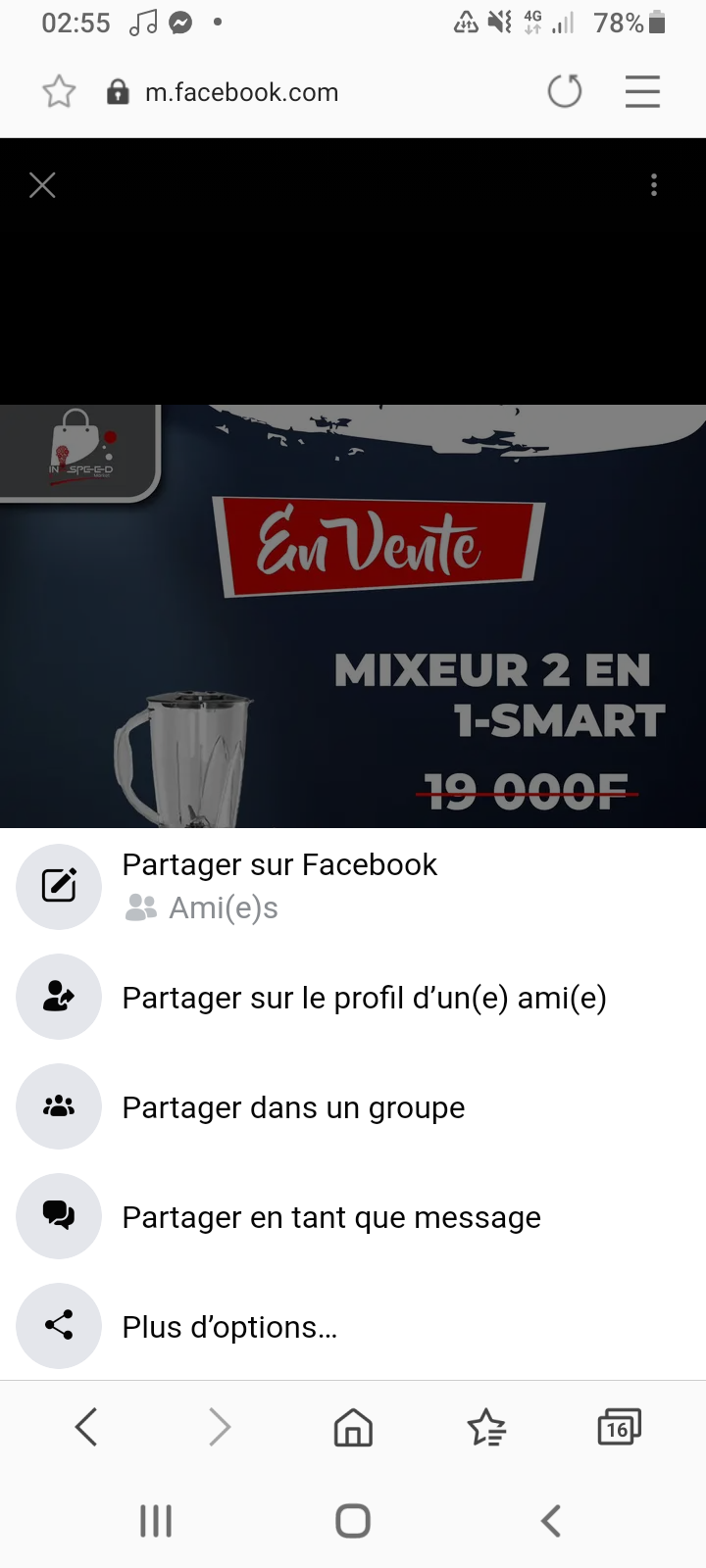Go to the phone's home screen
Image resolution: width=706 pixels, height=1568 pixels.
[x=353, y=1521]
